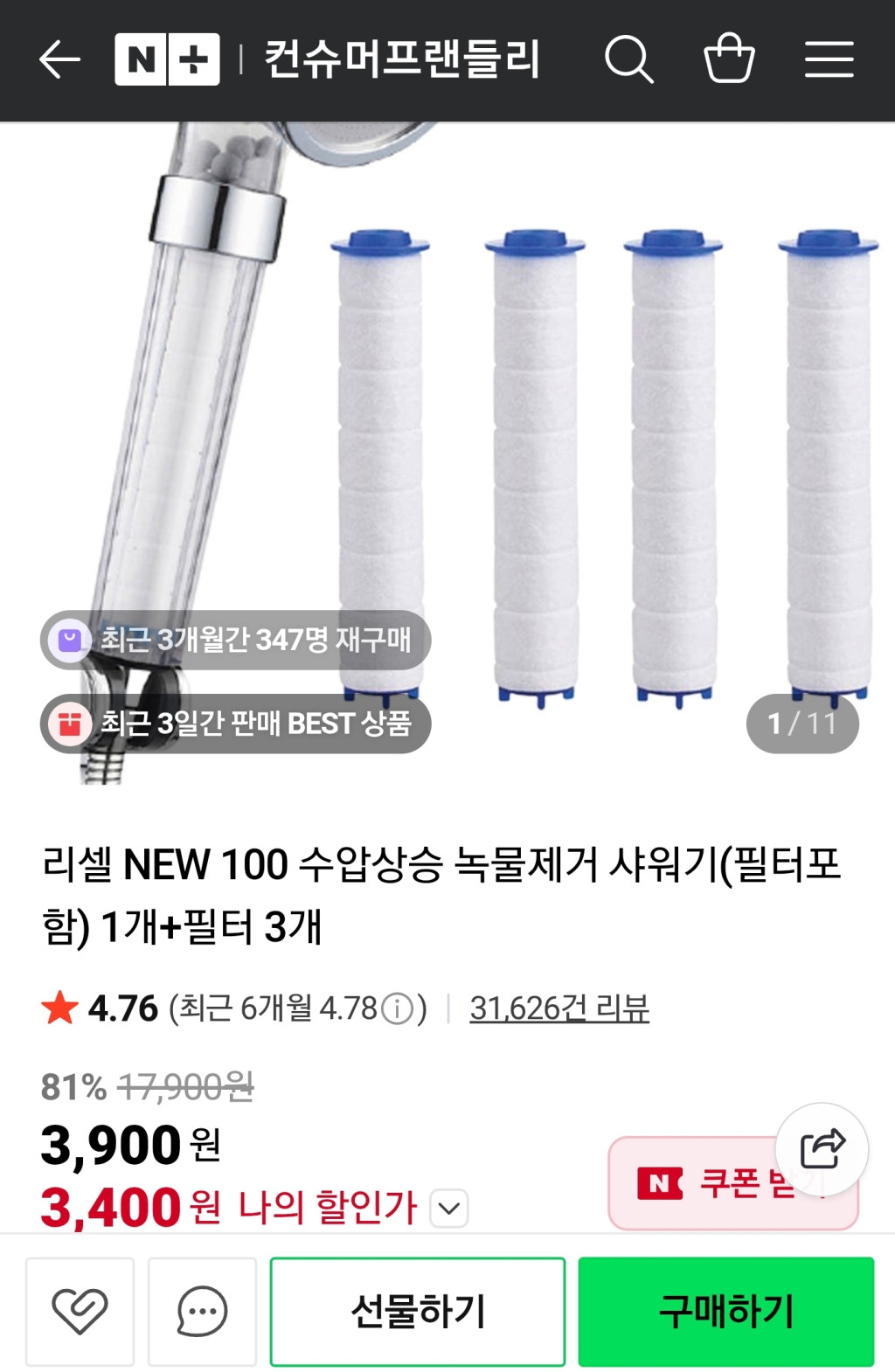View the 31,626건 리뷰 reviews link
This screenshot has height=1372, width=895.
coord(559,1008)
